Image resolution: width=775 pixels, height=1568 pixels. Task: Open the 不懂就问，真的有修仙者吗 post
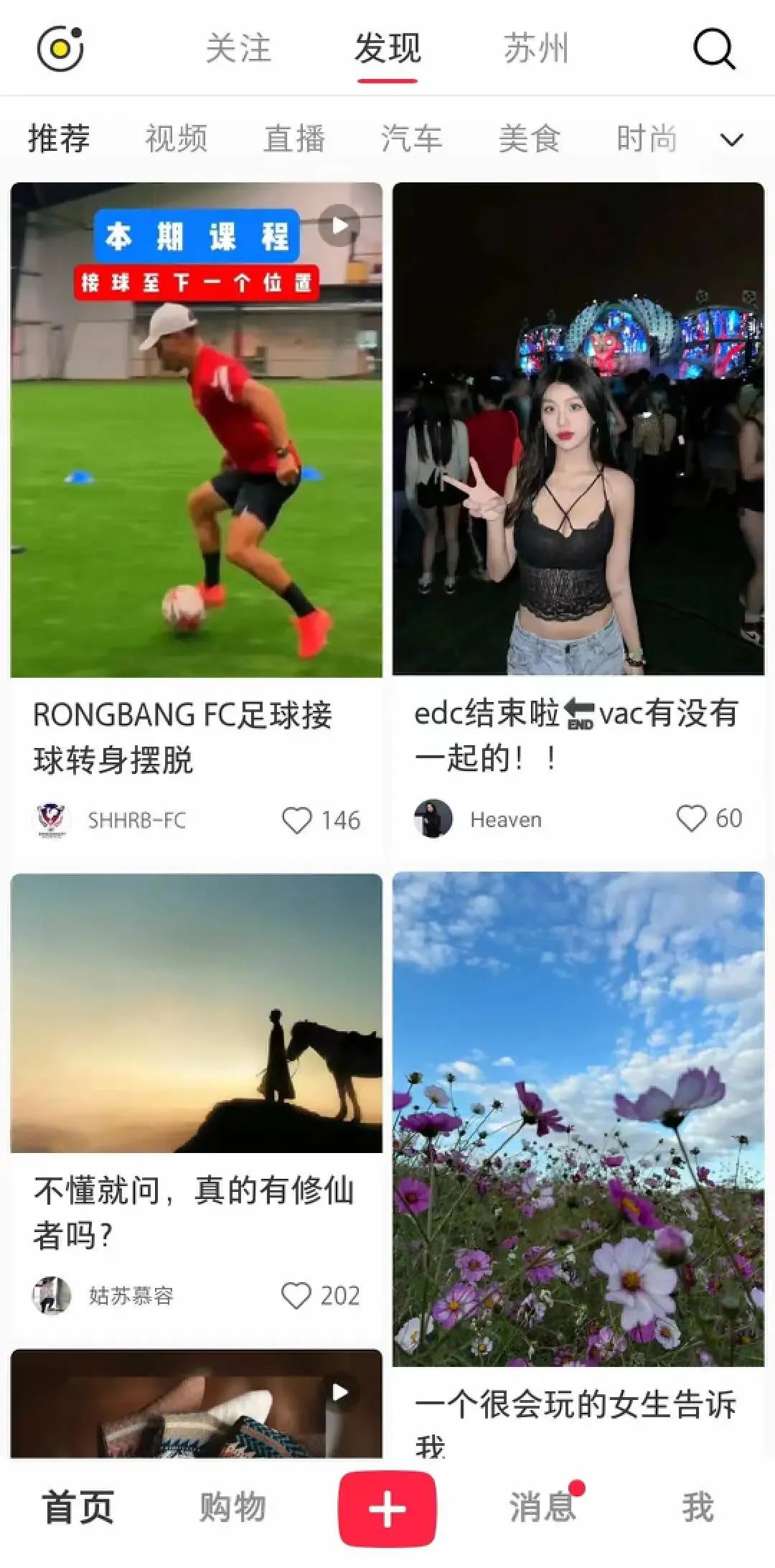tap(197, 1014)
